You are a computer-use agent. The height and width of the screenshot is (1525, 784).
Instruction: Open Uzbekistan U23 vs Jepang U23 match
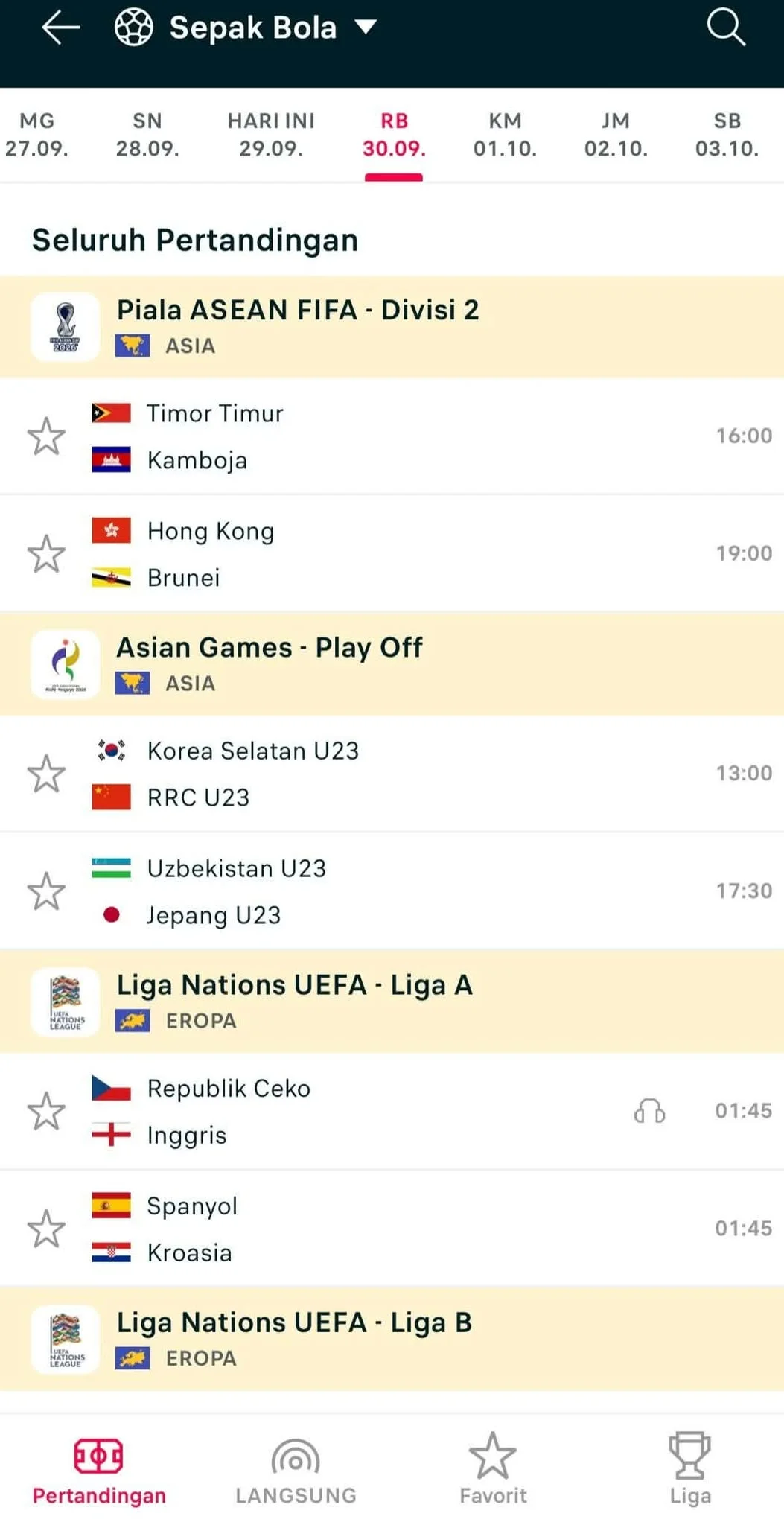pyautogui.click(x=392, y=891)
